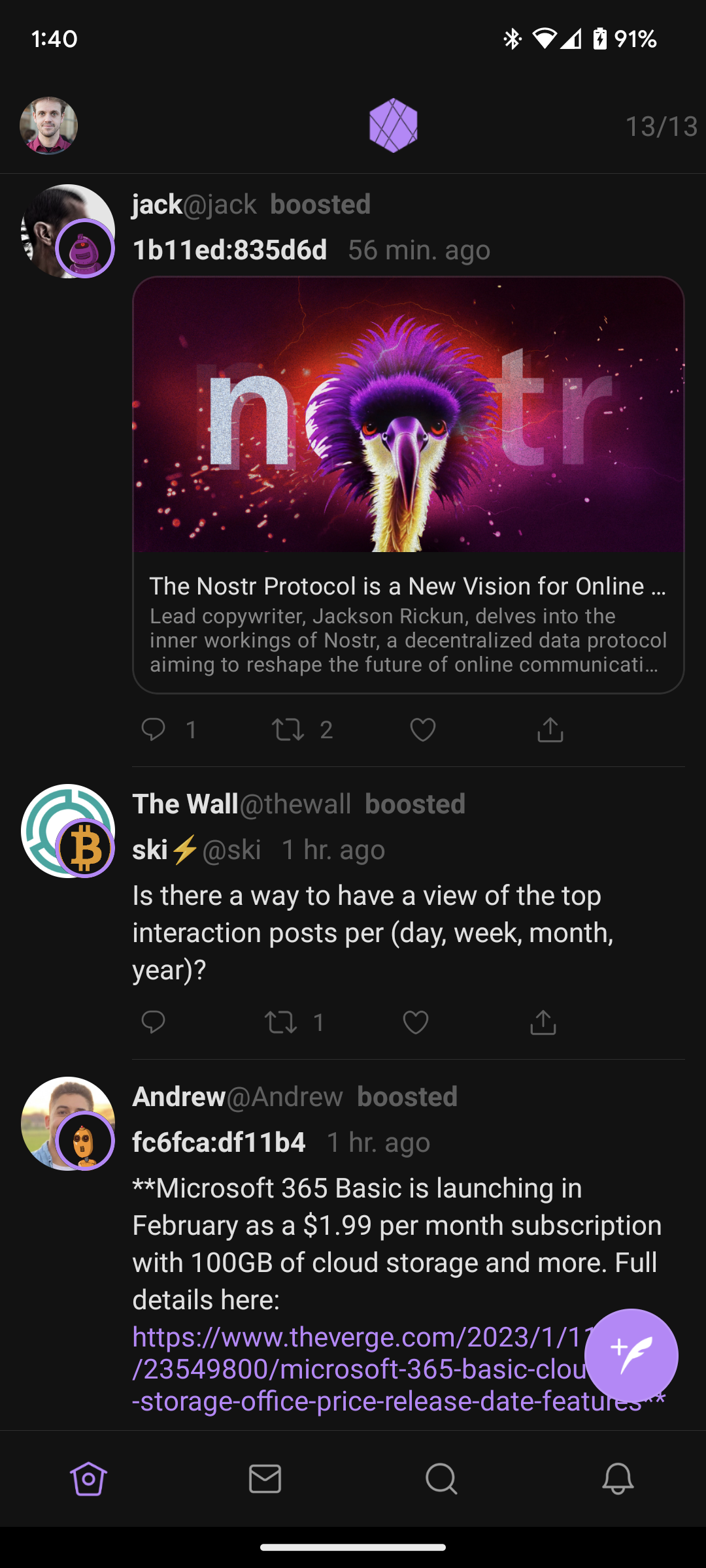Switch to the messages tab
This screenshot has height=1568, width=706.
[265, 1478]
